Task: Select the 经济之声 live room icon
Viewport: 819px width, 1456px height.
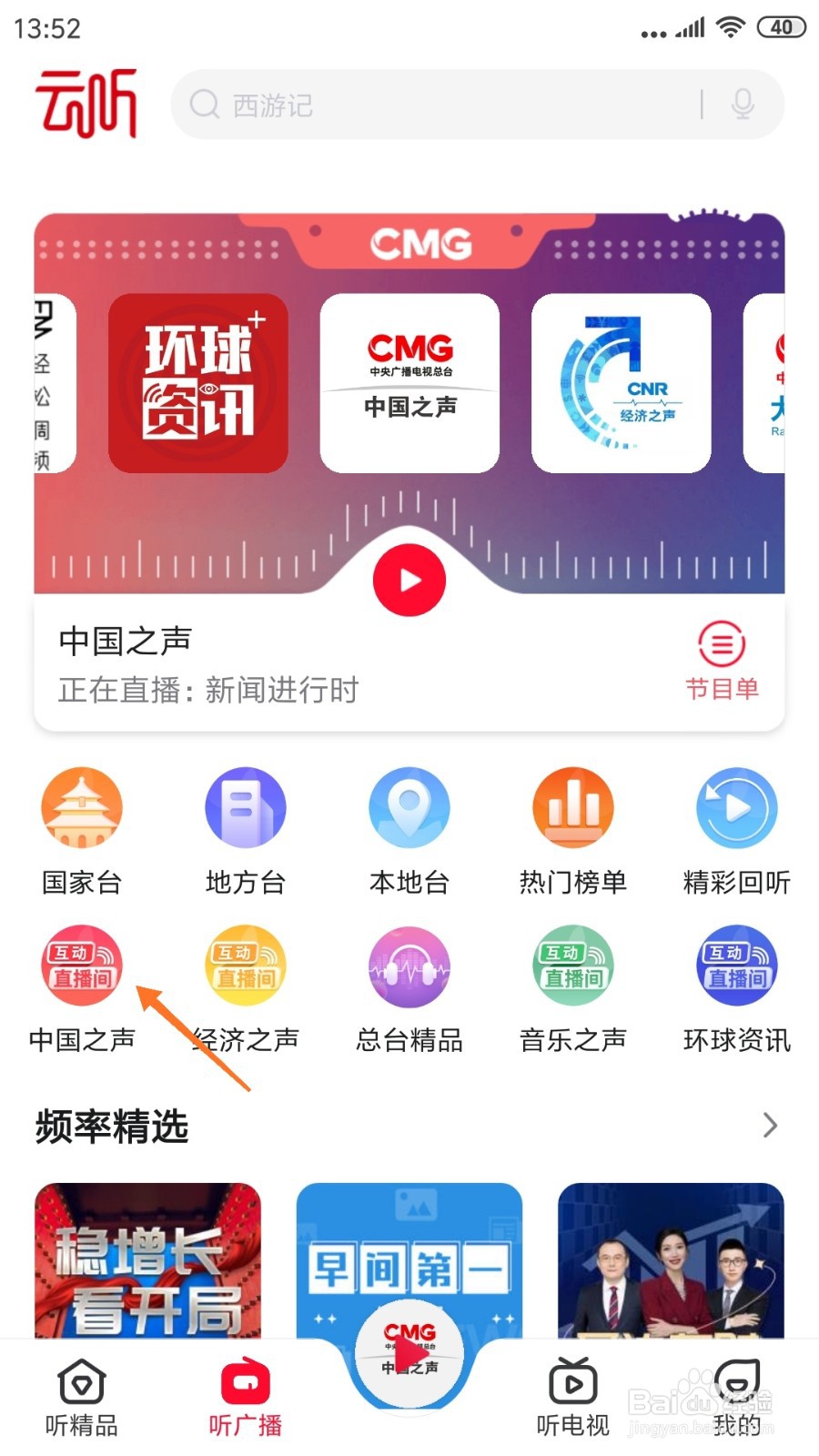Action: pos(245,965)
